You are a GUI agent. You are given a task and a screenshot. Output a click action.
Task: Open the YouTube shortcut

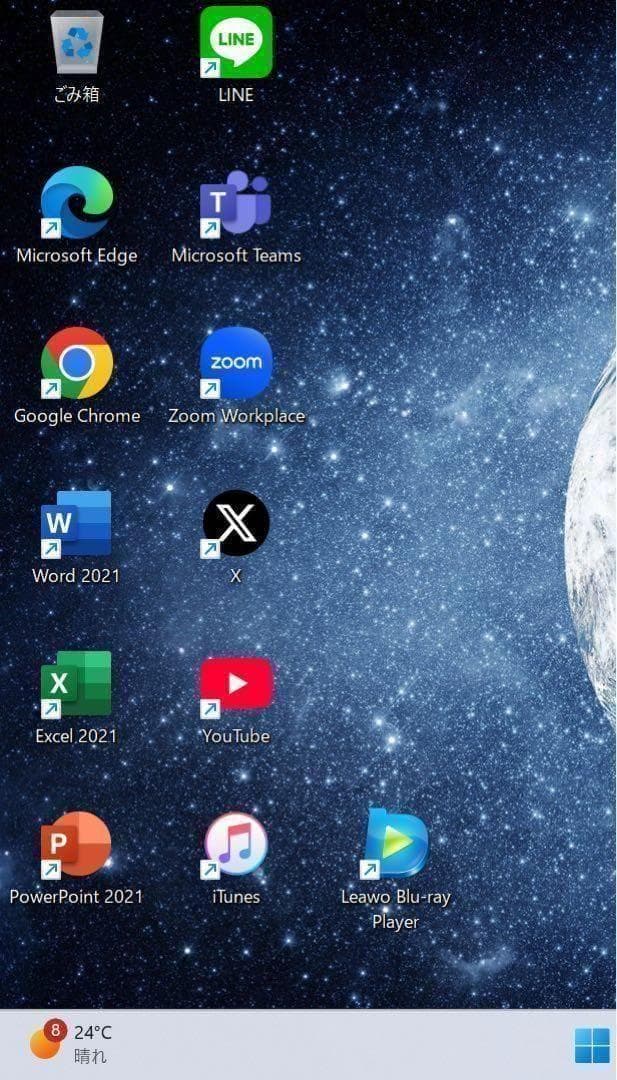click(x=236, y=684)
